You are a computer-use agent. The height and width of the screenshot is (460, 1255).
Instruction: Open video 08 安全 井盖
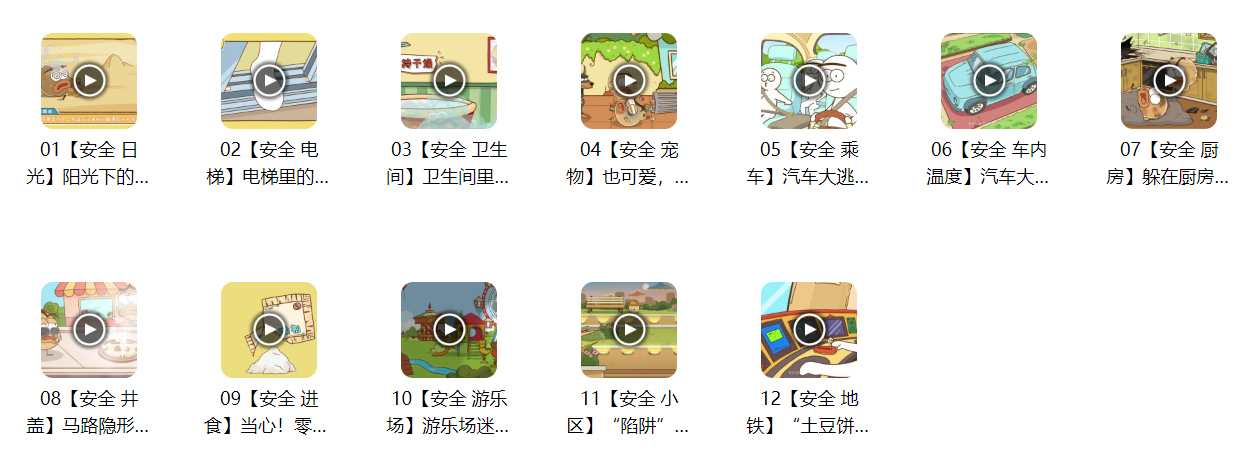pos(89,329)
